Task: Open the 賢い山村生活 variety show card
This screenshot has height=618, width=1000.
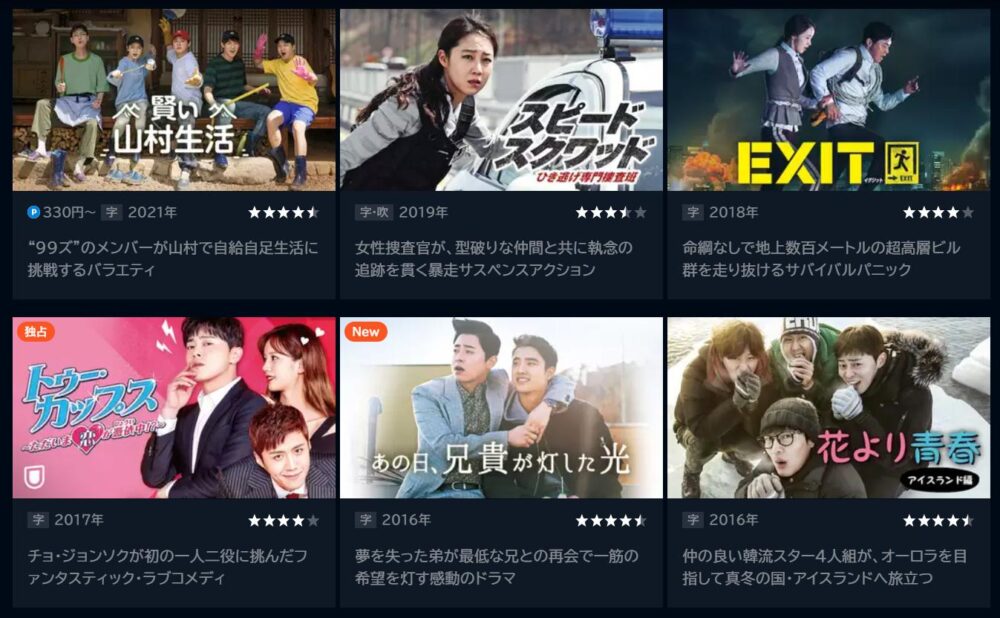Action: coord(174,100)
